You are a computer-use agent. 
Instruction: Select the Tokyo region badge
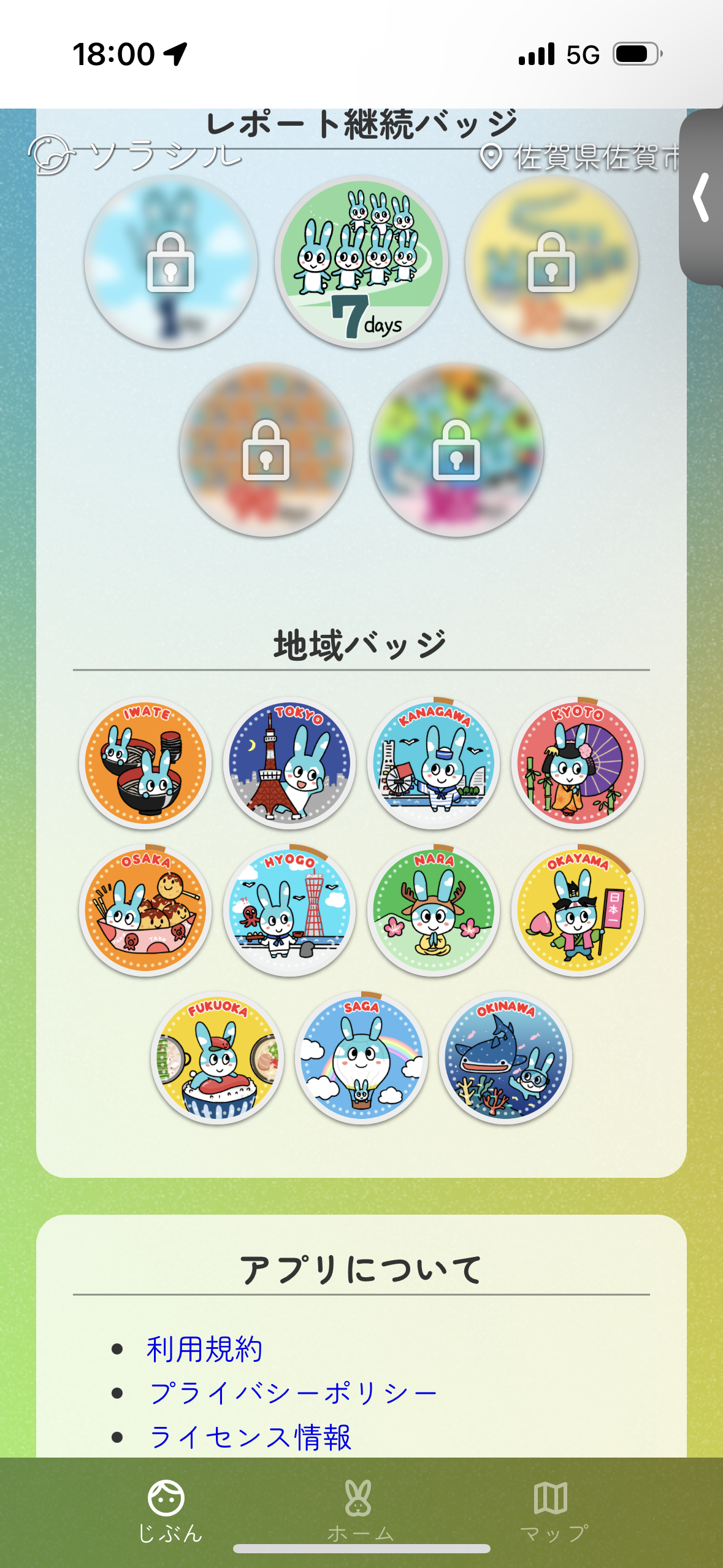(x=289, y=763)
